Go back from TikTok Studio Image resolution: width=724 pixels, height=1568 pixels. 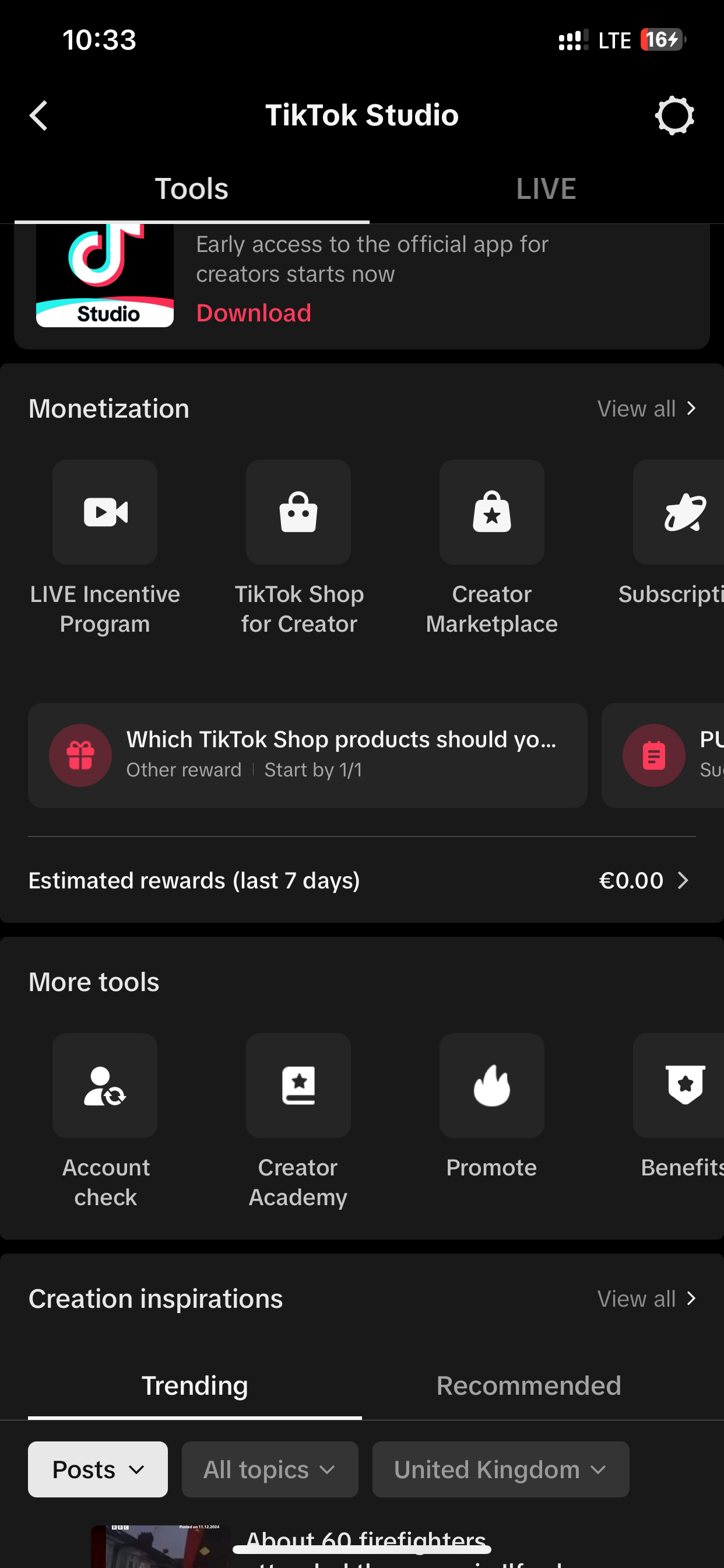(x=39, y=116)
